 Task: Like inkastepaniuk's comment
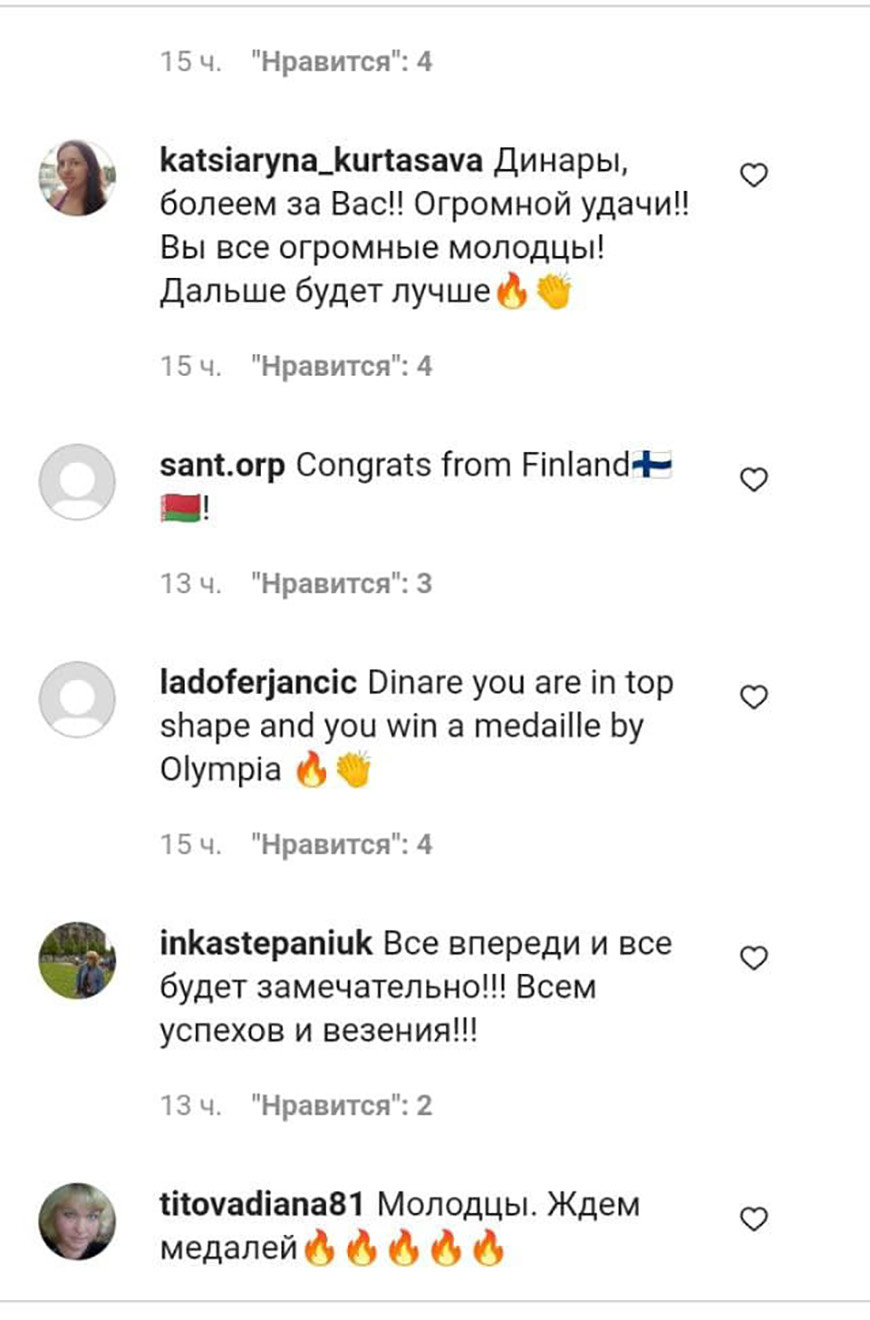(753, 958)
